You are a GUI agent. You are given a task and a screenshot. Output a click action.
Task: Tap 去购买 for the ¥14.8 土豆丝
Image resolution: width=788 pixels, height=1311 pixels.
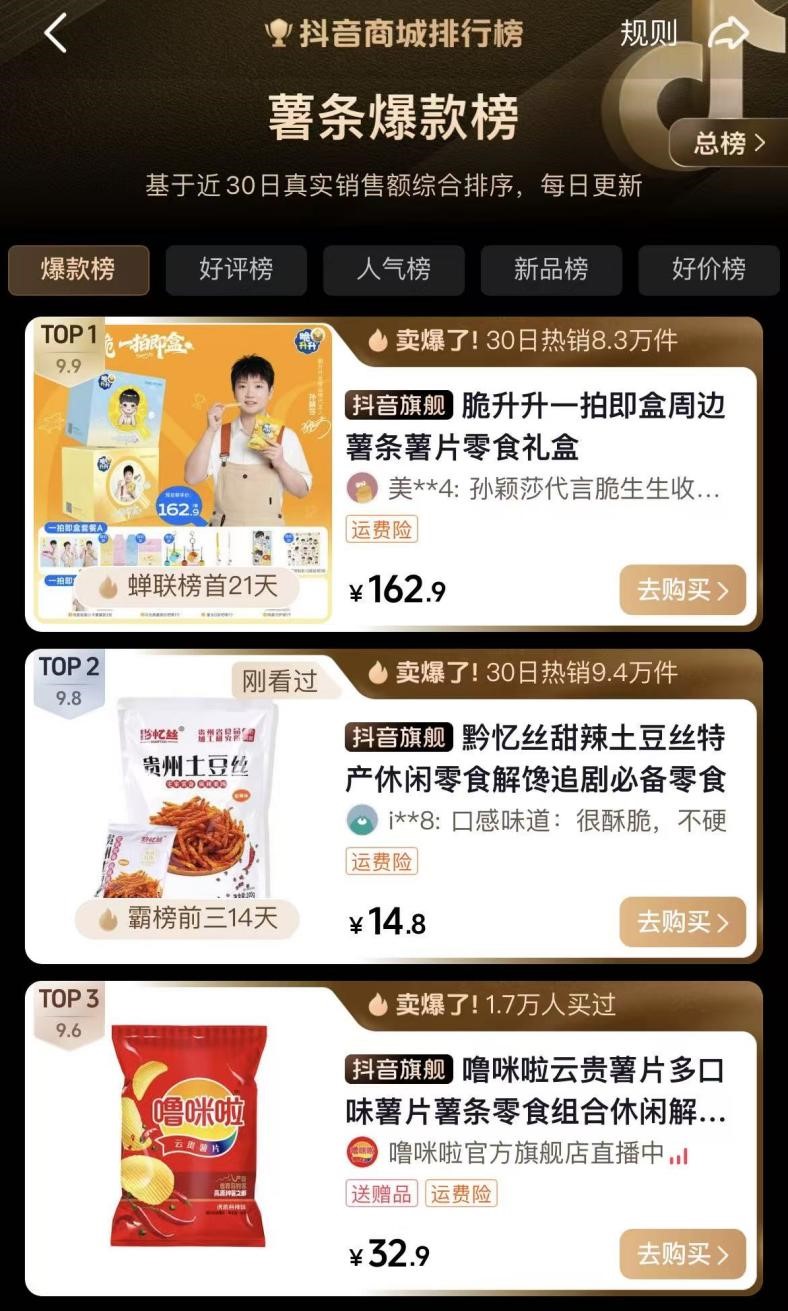tap(682, 922)
